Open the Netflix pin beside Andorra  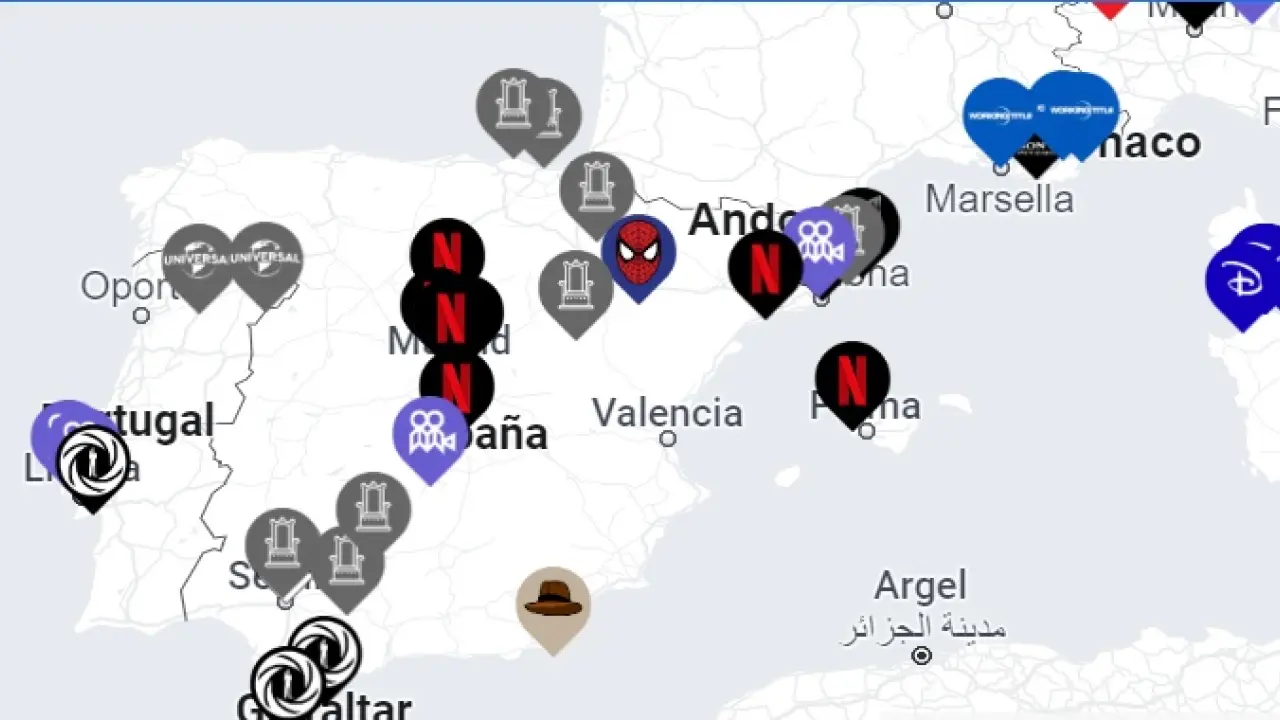click(x=765, y=270)
